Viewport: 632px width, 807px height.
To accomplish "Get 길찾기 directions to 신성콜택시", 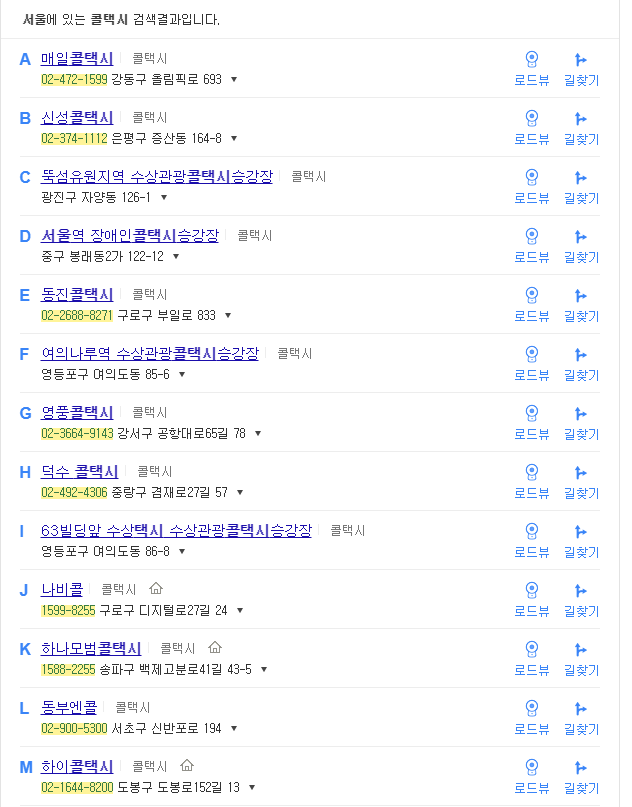I will (x=581, y=127).
